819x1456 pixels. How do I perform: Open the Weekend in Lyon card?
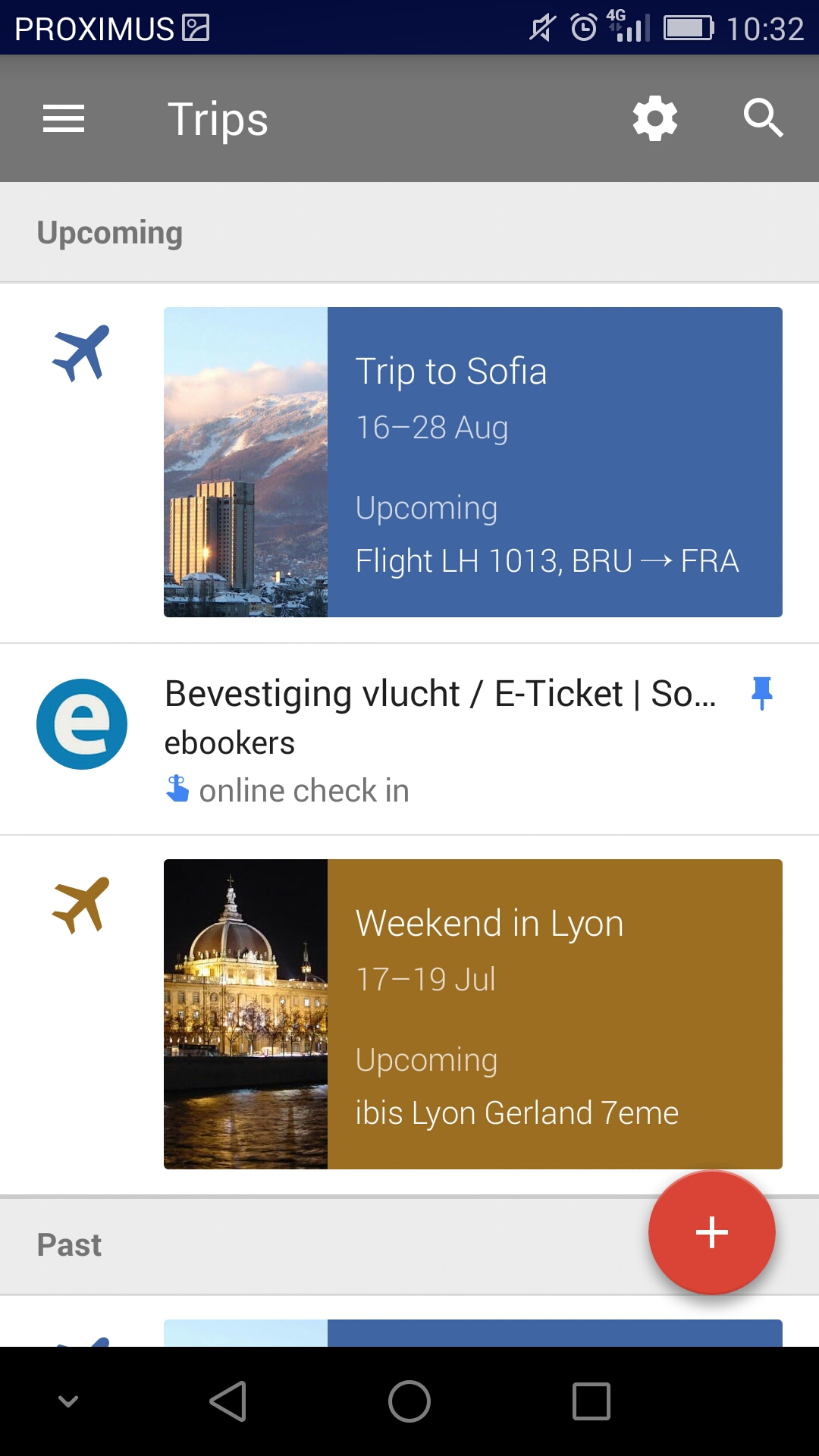click(x=473, y=1014)
